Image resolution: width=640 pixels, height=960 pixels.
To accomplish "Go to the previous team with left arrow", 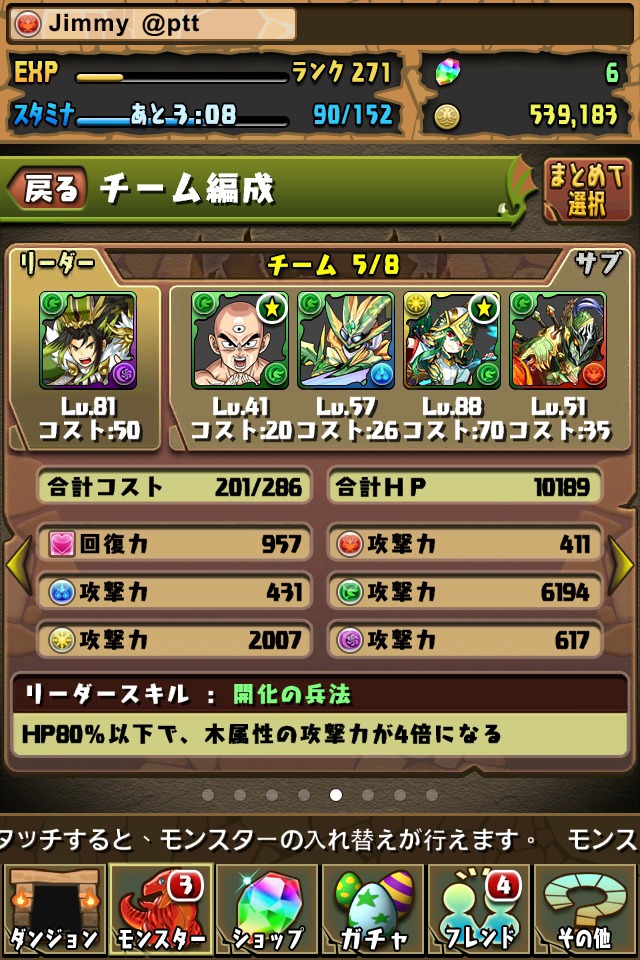I will point(17,567).
